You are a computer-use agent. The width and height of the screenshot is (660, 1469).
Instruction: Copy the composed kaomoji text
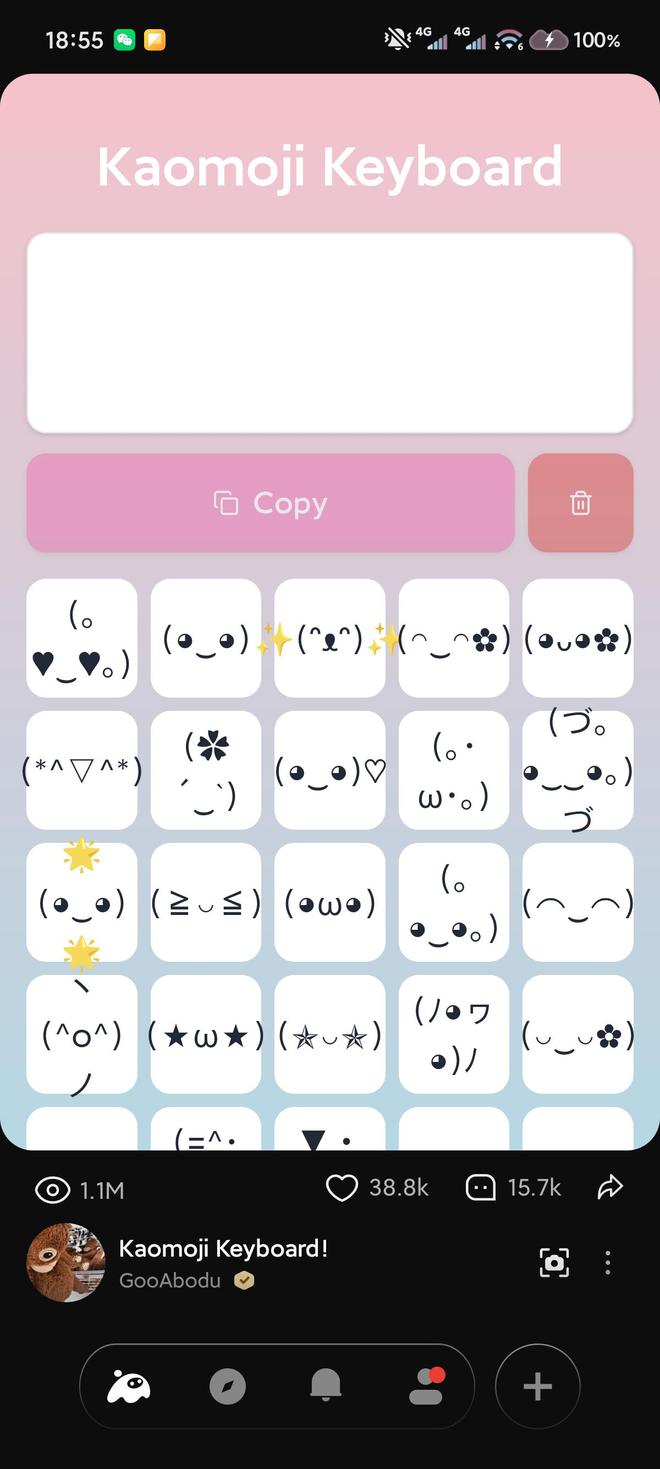click(270, 503)
